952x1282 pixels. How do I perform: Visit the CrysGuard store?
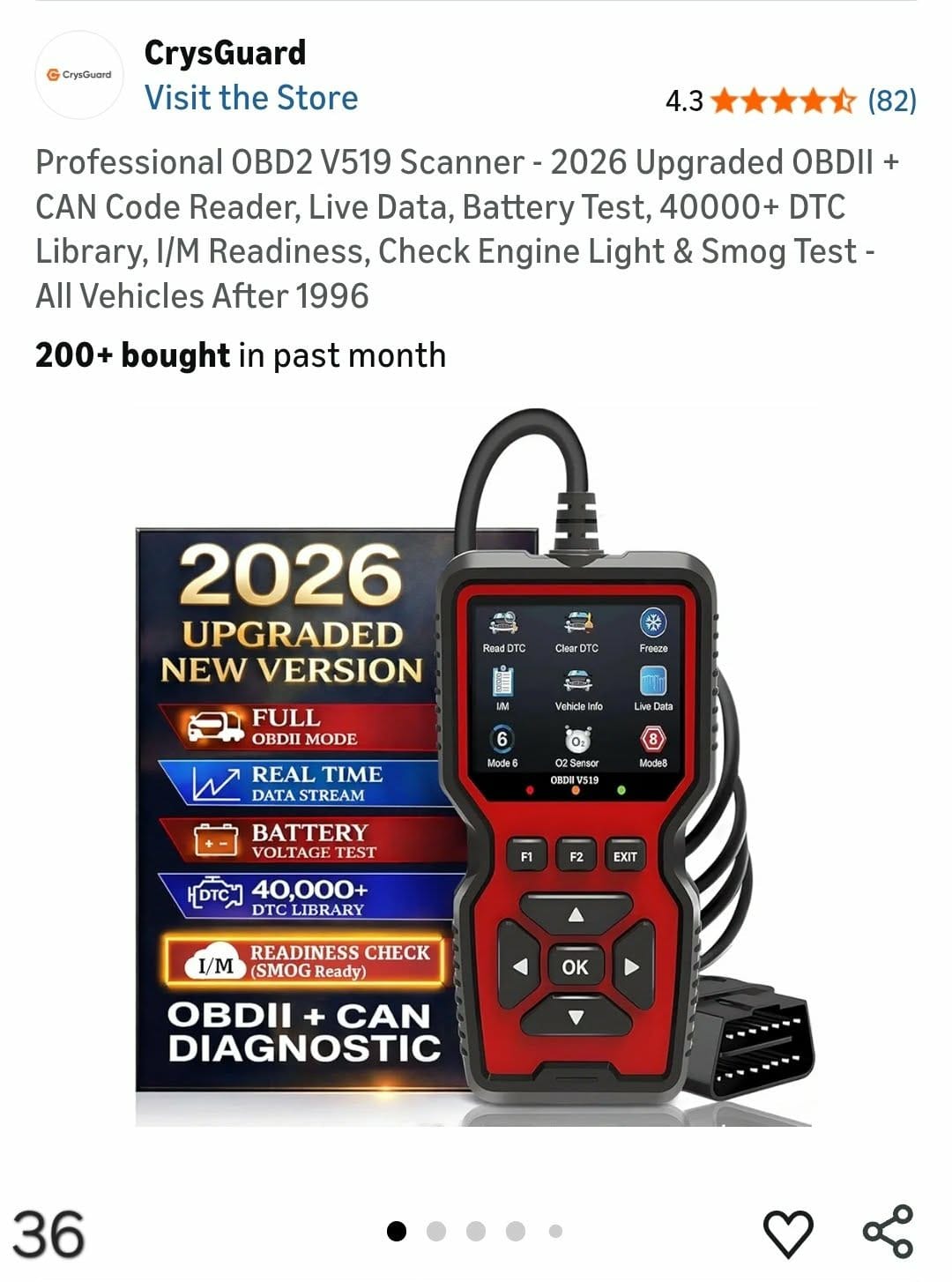click(x=251, y=98)
